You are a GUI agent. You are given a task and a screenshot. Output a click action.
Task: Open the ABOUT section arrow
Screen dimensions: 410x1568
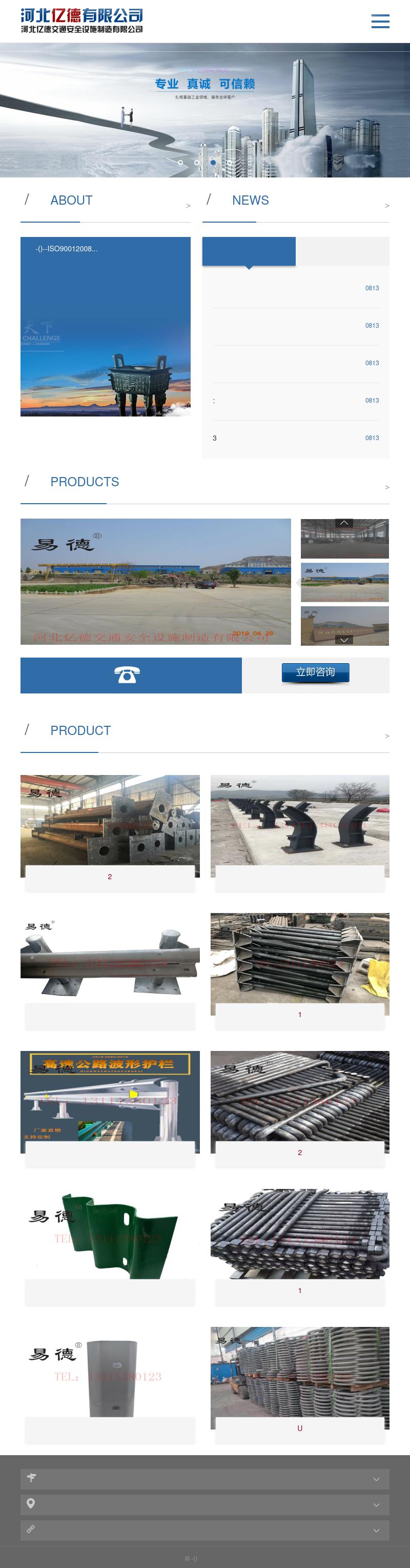pyautogui.click(x=188, y=206)
